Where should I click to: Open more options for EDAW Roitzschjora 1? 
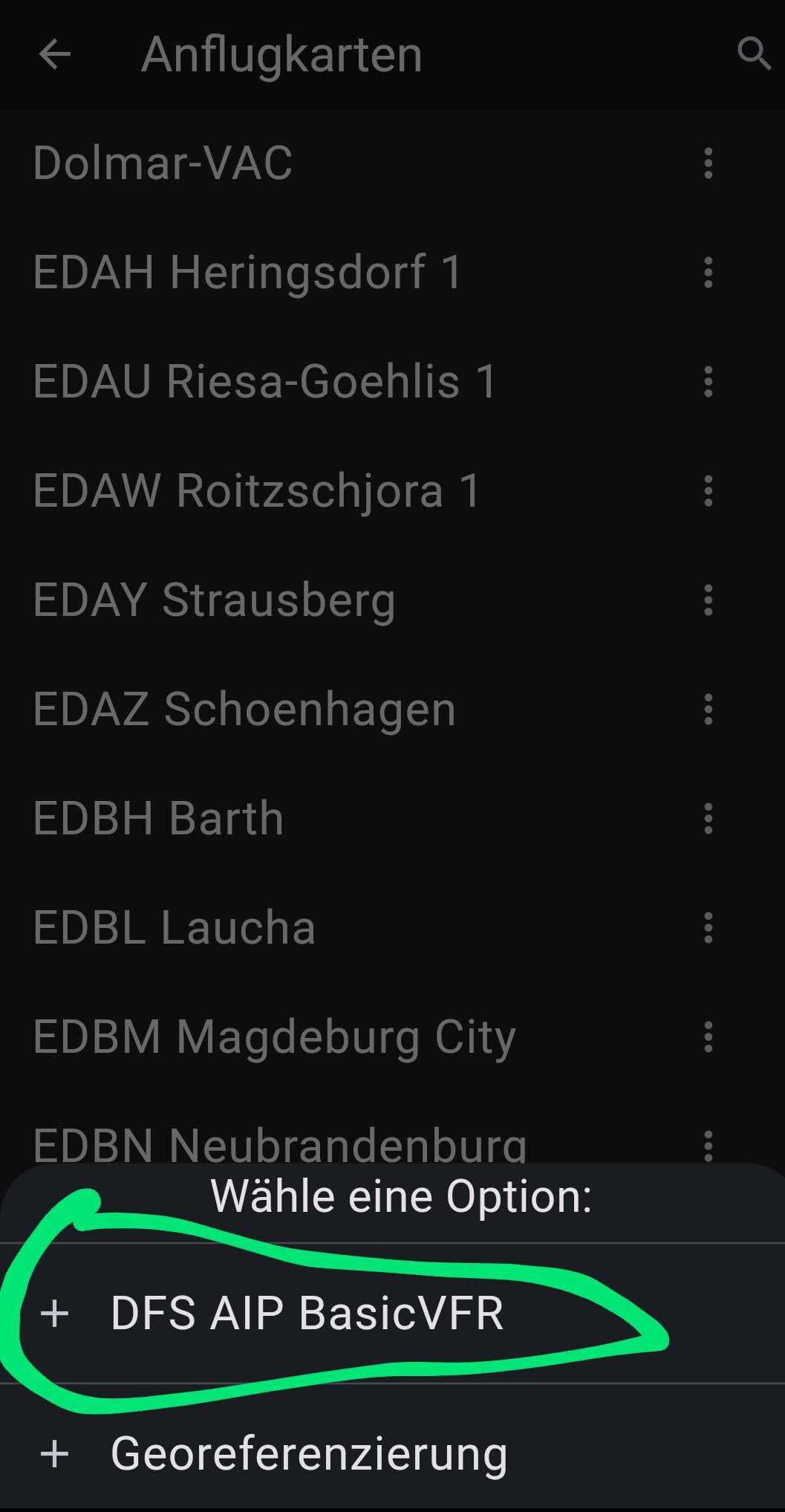pos(708,490)
